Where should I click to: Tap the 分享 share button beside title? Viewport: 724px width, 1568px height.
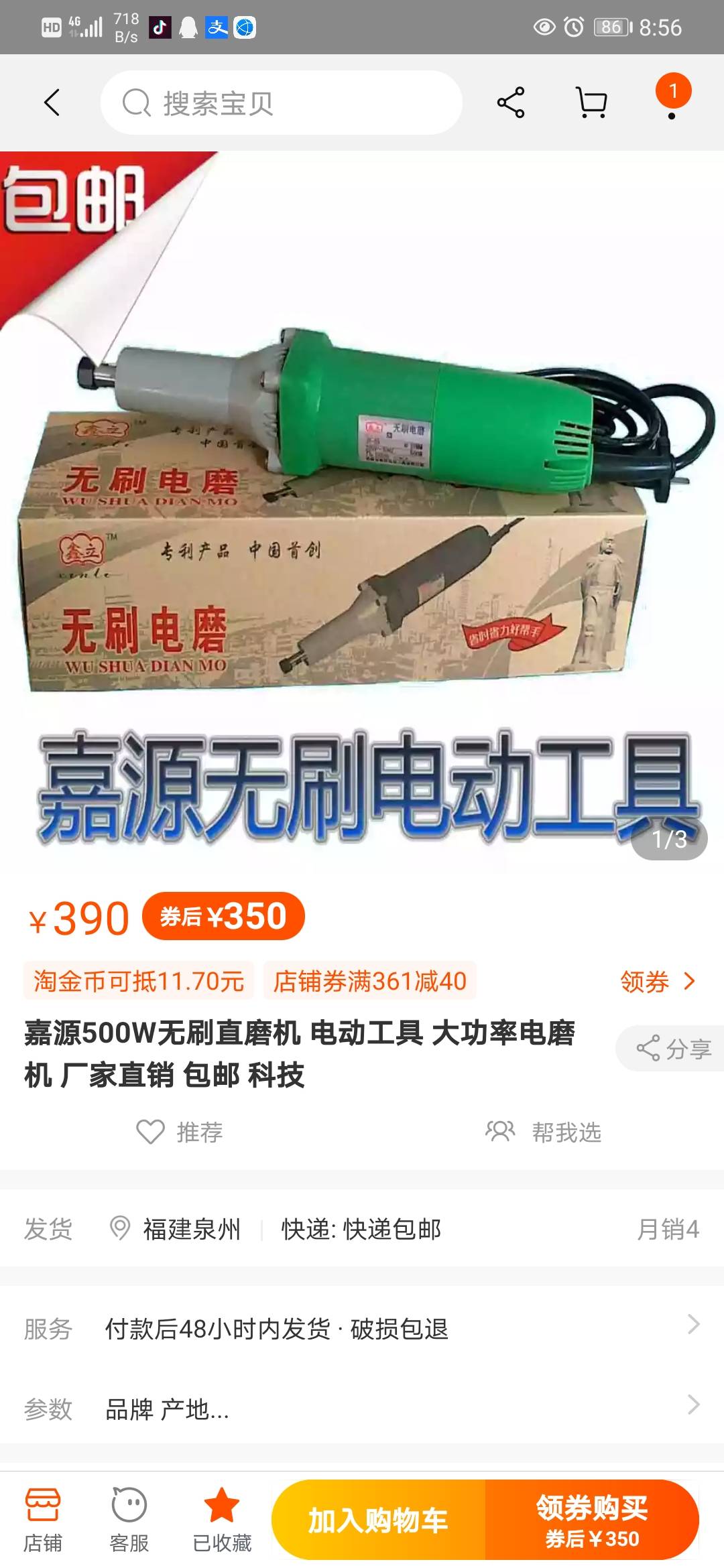pos(673,1049)
